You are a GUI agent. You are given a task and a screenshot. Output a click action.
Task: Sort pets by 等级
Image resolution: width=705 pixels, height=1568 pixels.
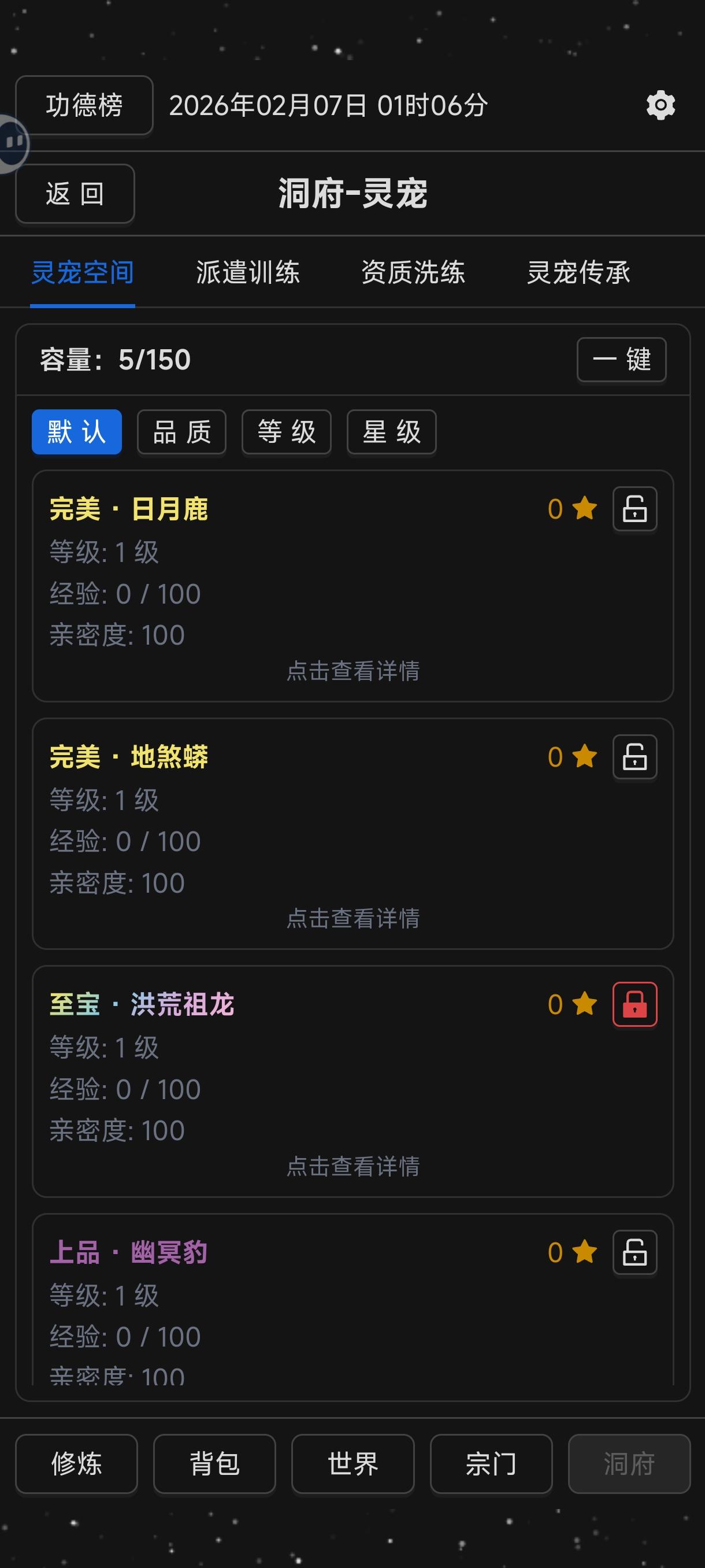coord(286,432)
